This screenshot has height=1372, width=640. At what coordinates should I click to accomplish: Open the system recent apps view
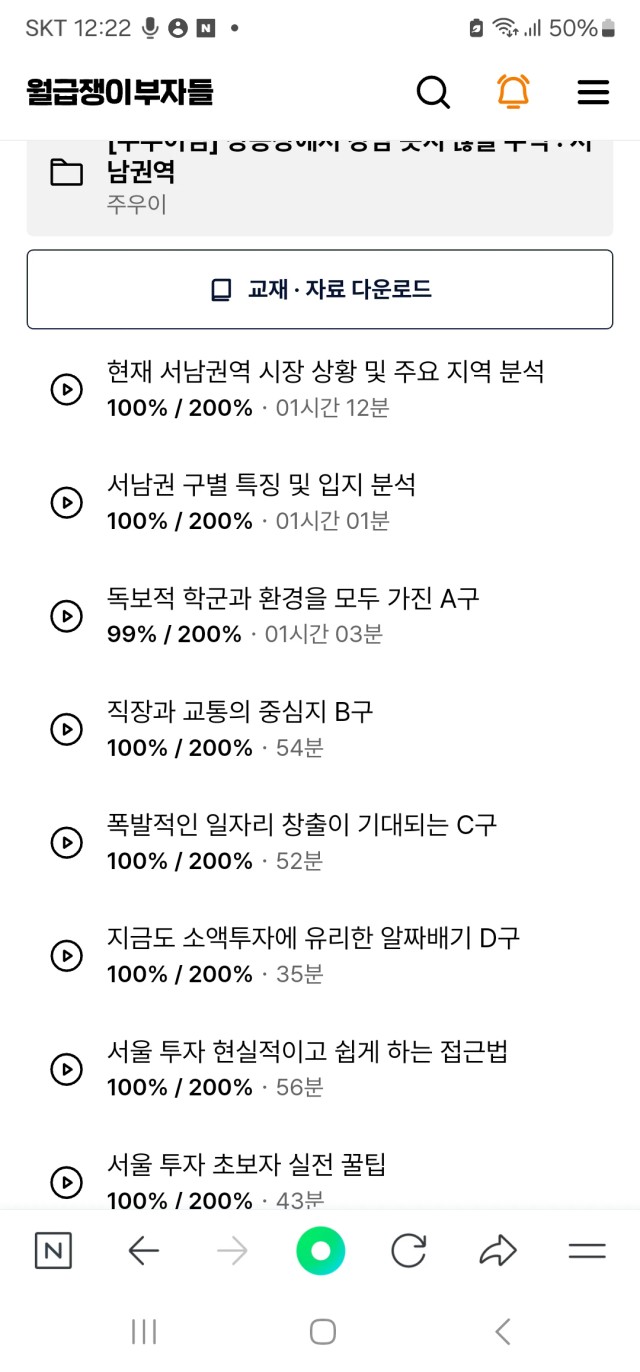(x=144, y=1331)
